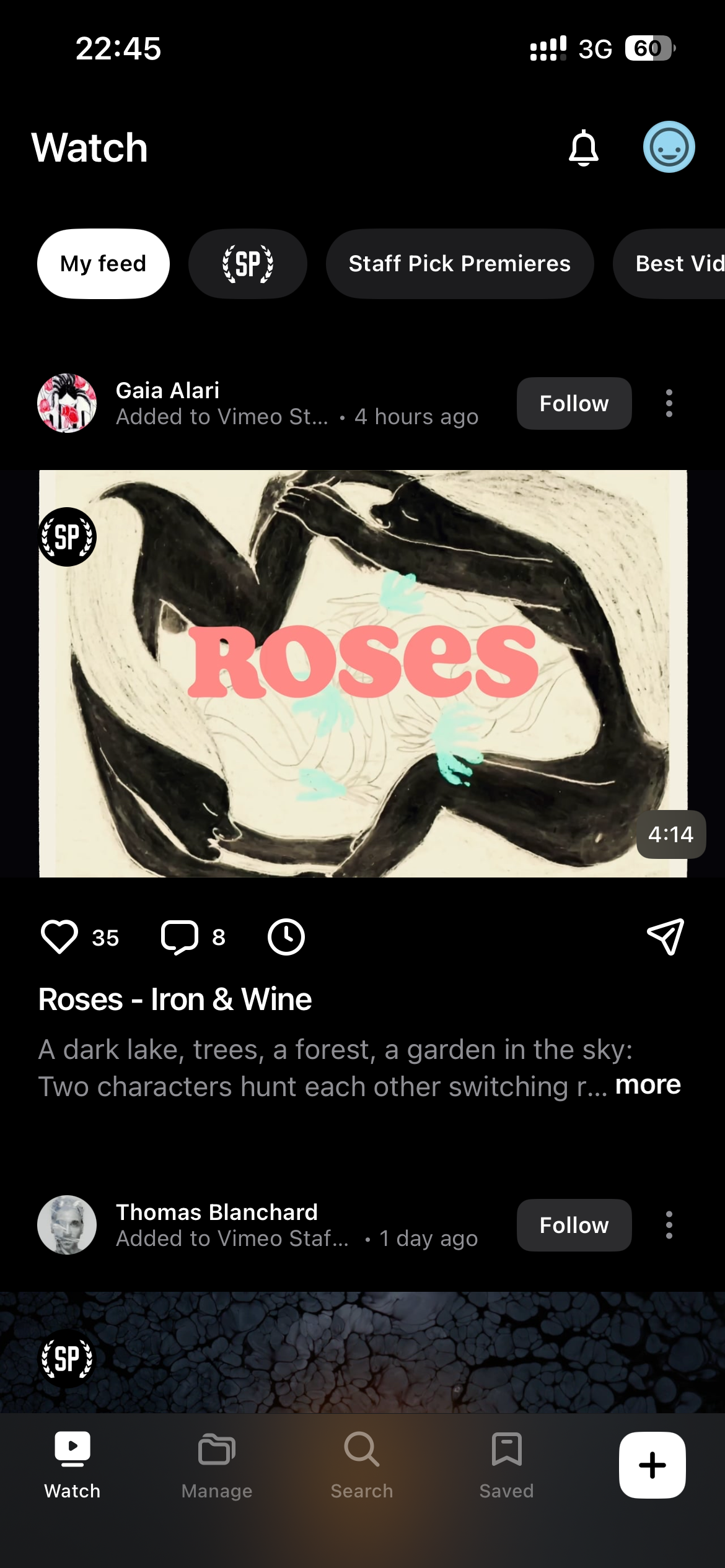Switch to the Search tab
The image size is (725, 1568).
click(x=362, y=1465)
